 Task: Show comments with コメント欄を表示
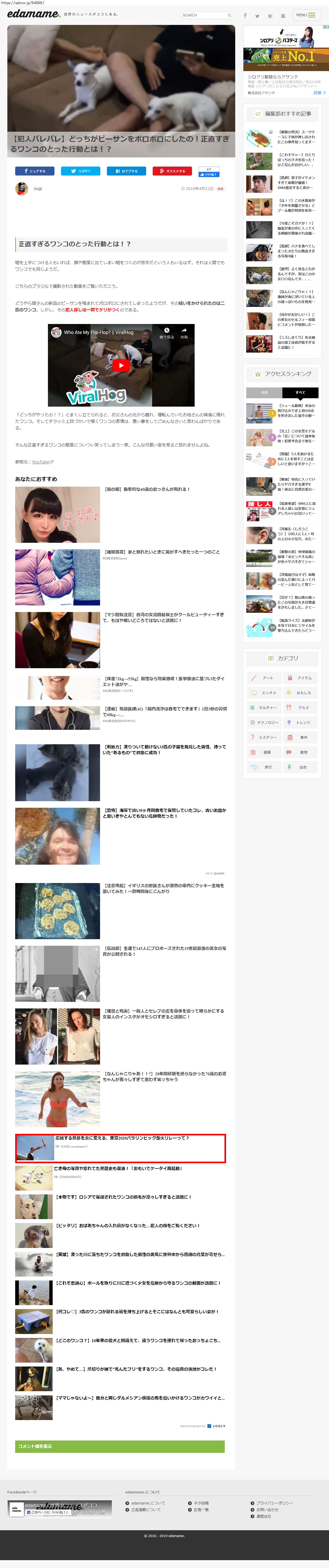pyautogui.click(x=120, y=1446)
